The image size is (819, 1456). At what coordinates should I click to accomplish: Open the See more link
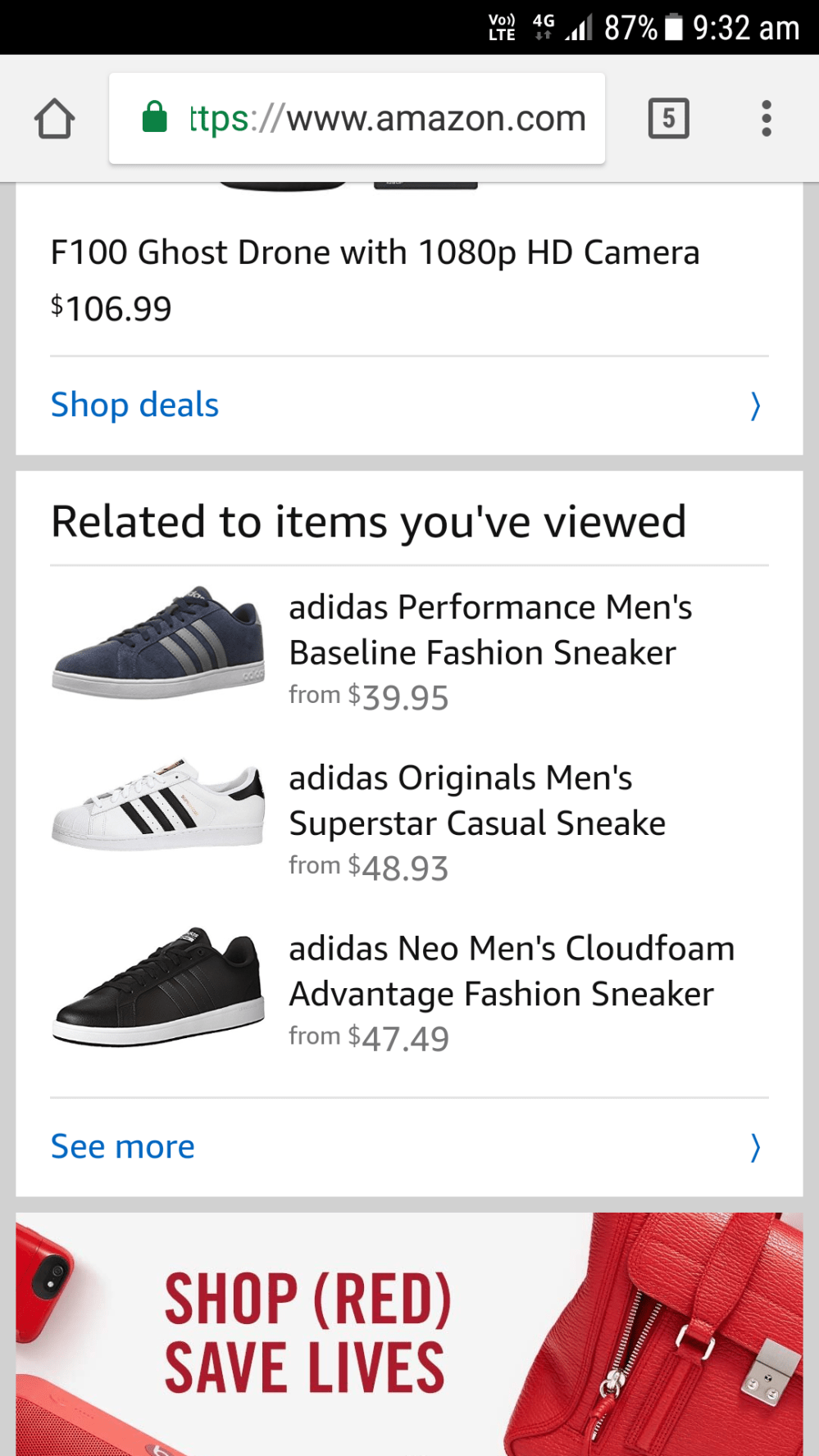121,1147
